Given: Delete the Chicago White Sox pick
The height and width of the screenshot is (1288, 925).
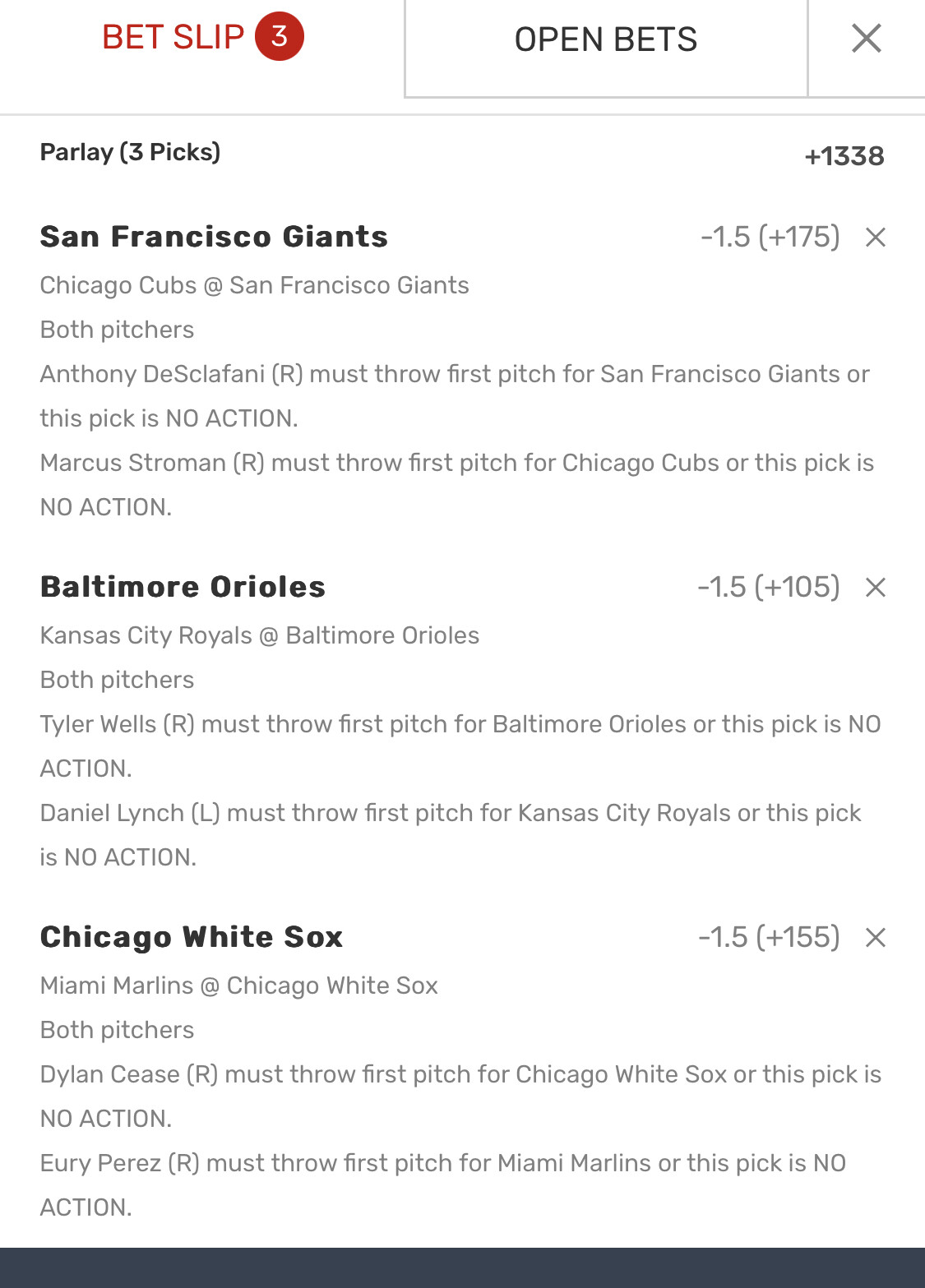Looking at the screenshot, I should tap(876, 938).
